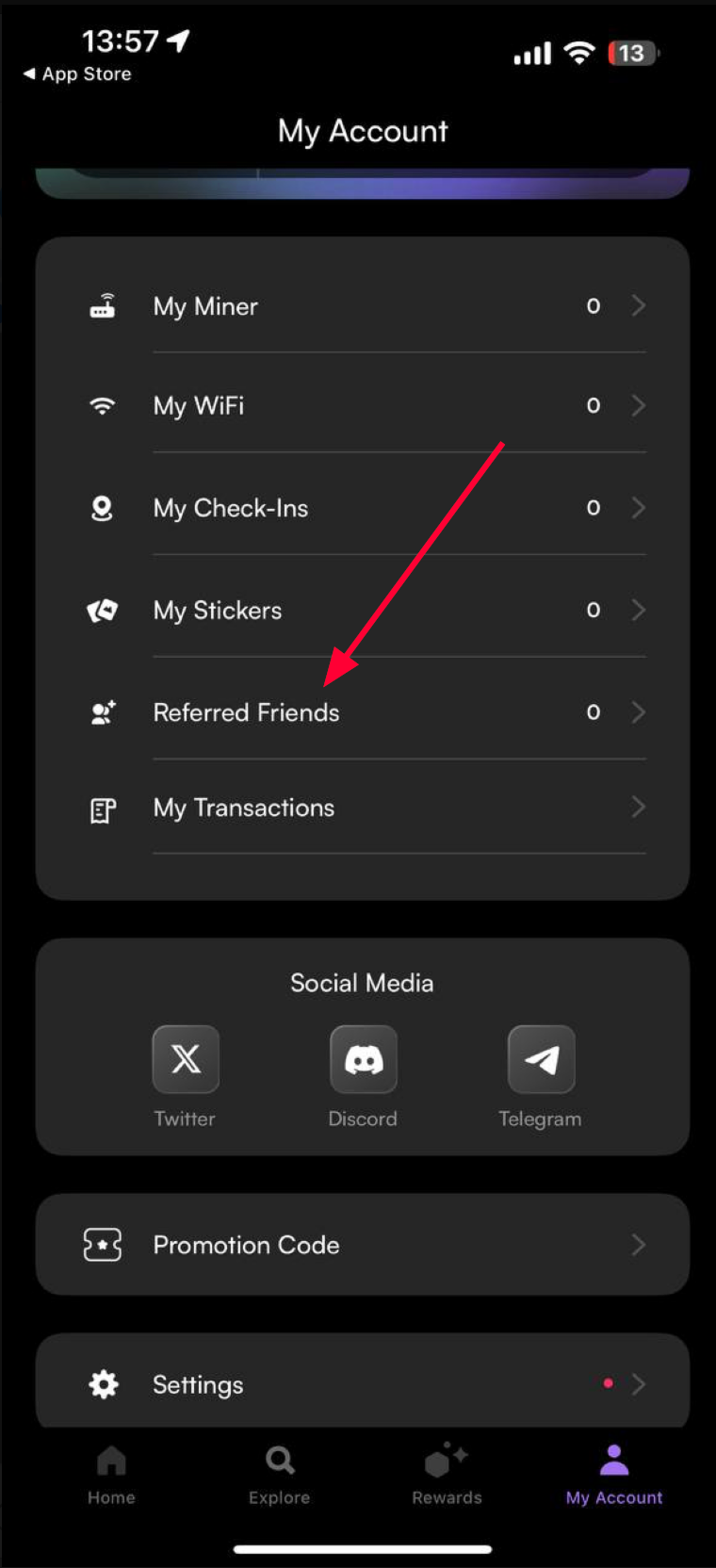Open the My Miner row
This screenshot has width=716, height=1568.
[363, 305]
